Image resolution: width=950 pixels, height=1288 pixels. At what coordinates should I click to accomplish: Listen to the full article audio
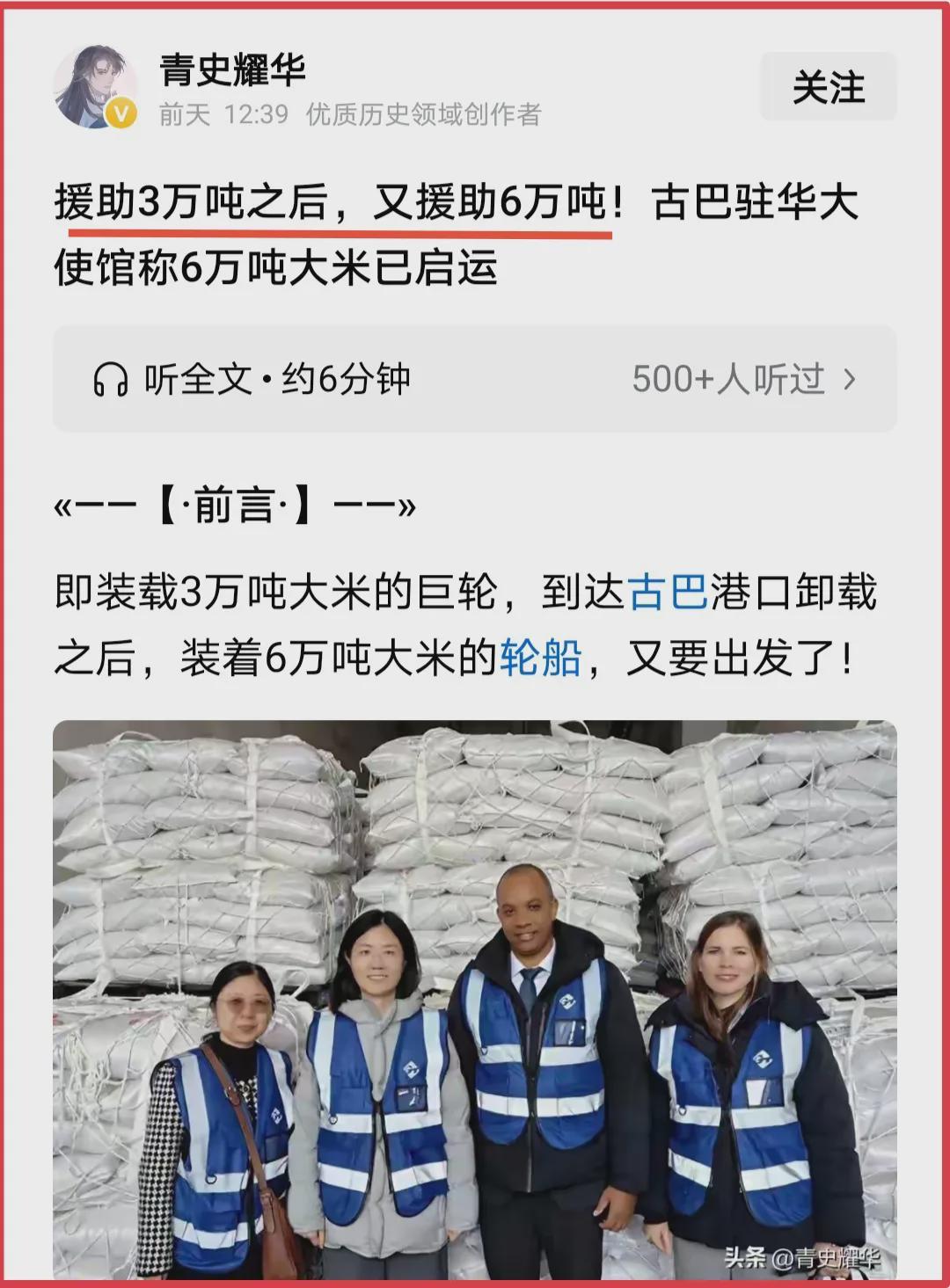(252, 380)
